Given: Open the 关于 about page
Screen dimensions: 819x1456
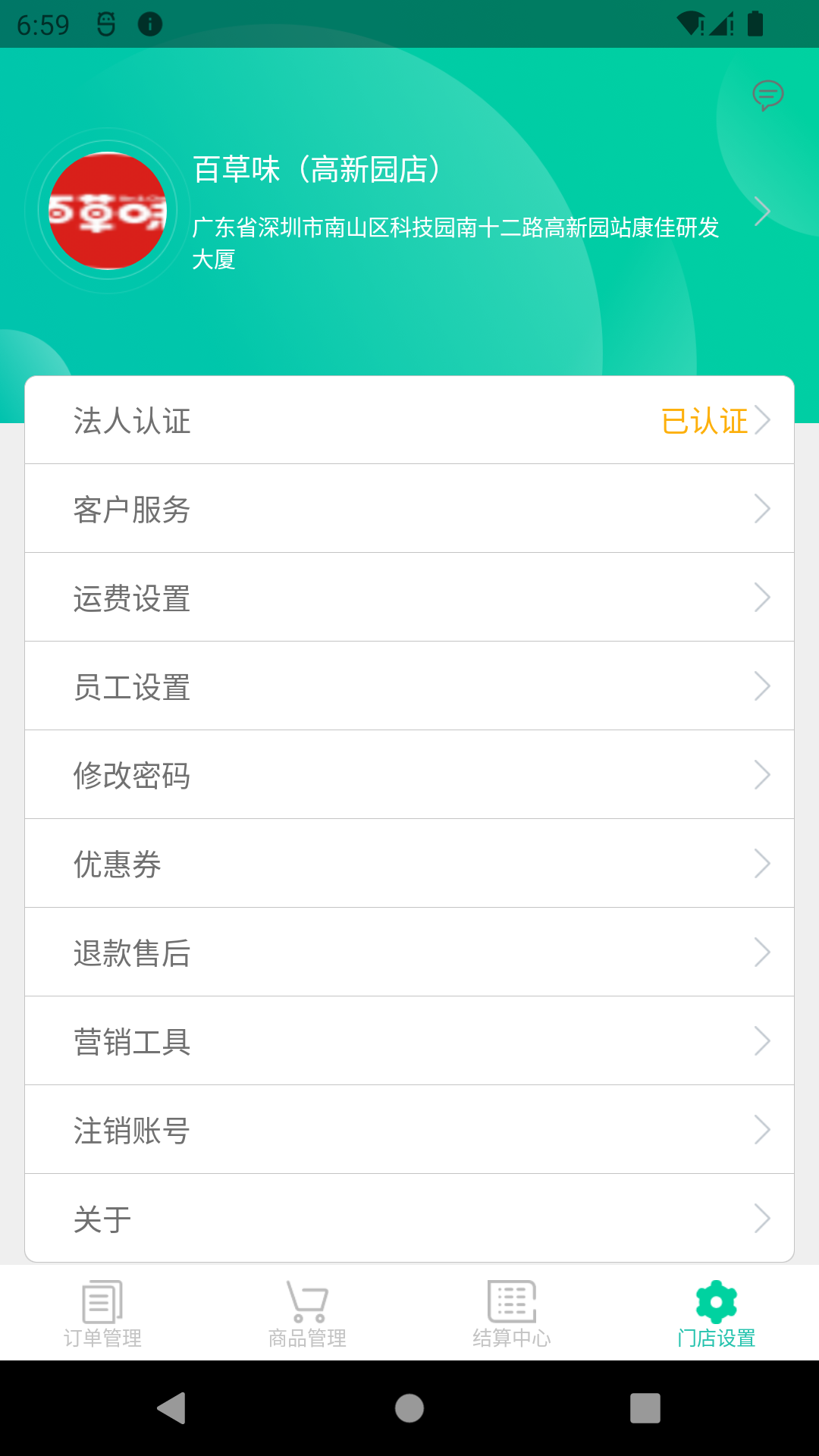Looking at the screenshot, I should [x=409, y=1217].
